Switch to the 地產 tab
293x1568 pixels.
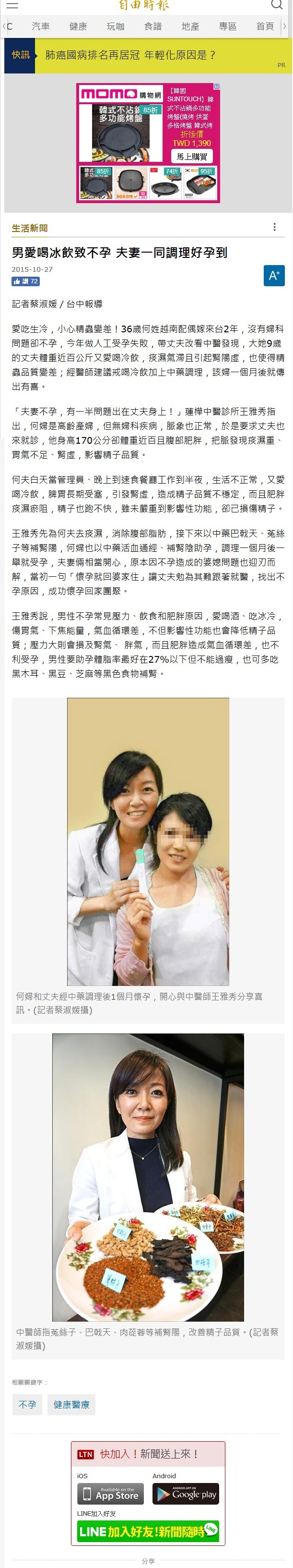[190, 26]
